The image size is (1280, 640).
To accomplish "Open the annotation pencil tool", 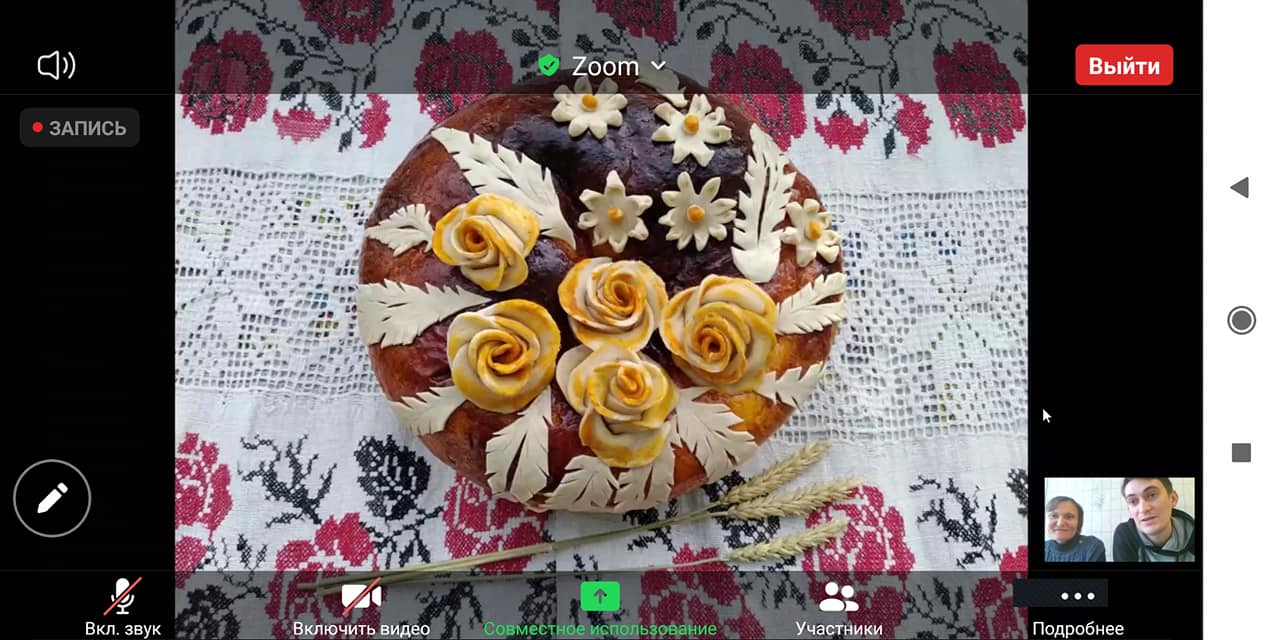I will (x=52, y=498).
